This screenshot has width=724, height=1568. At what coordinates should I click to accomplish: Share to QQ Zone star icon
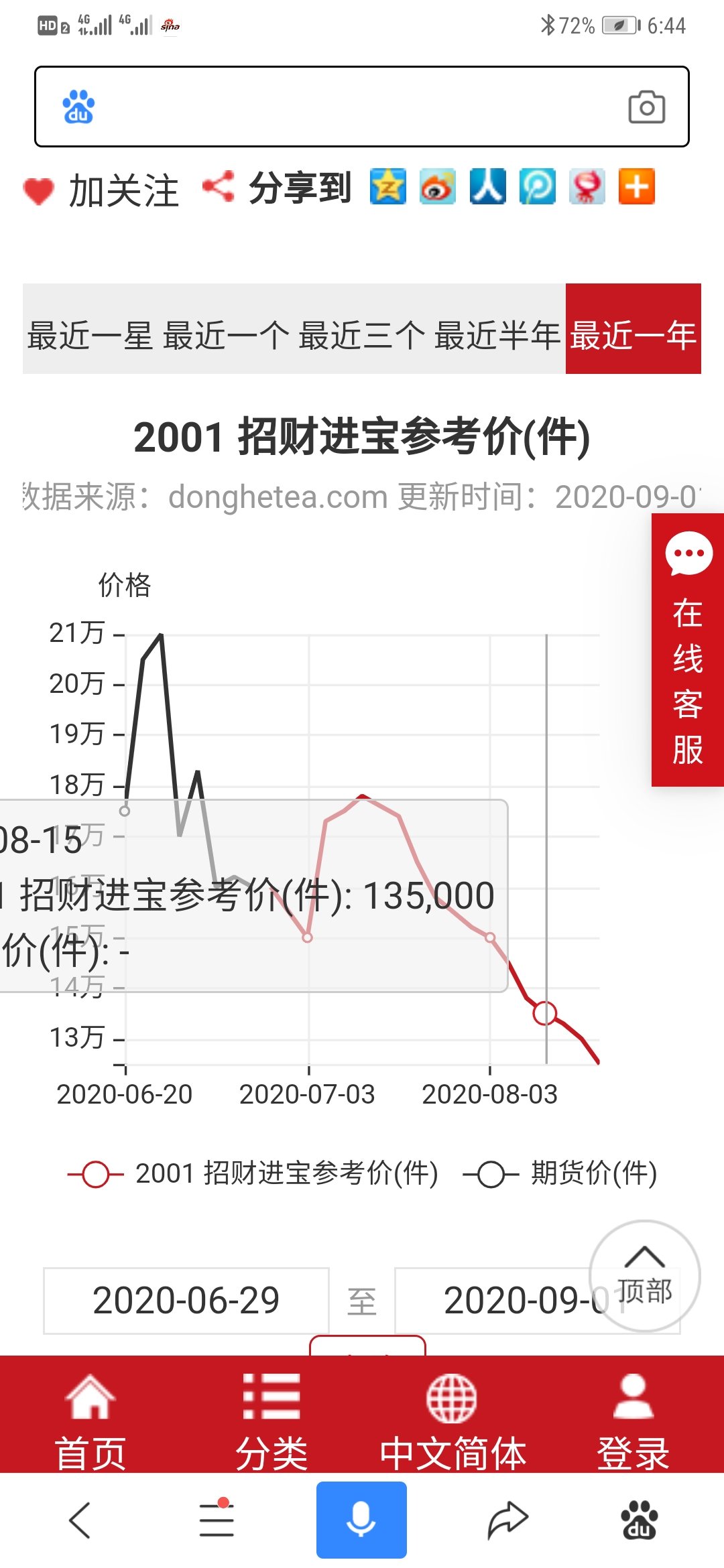pyautogui.click(x=387, y=186)
